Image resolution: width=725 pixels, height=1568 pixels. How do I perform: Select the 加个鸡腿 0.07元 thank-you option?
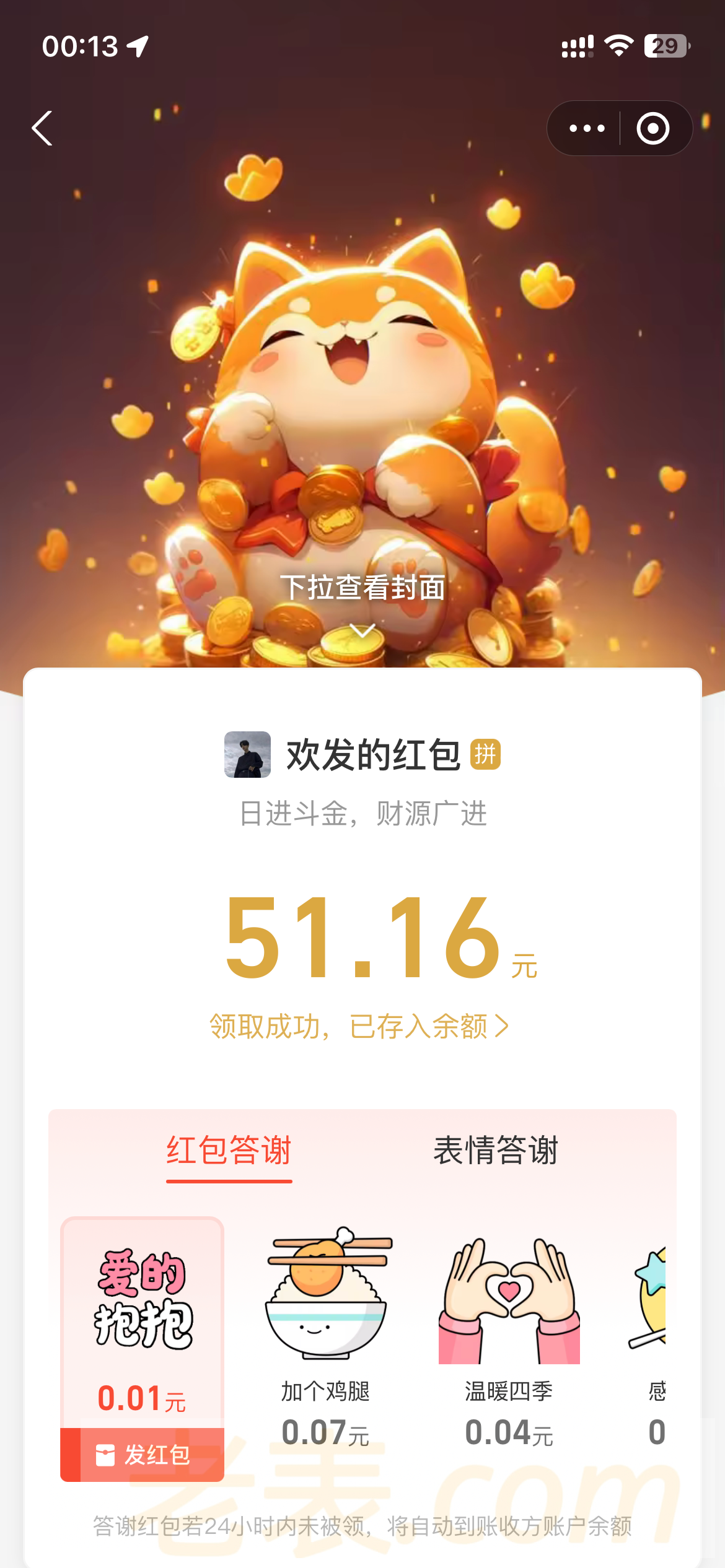coord(326,1331)
